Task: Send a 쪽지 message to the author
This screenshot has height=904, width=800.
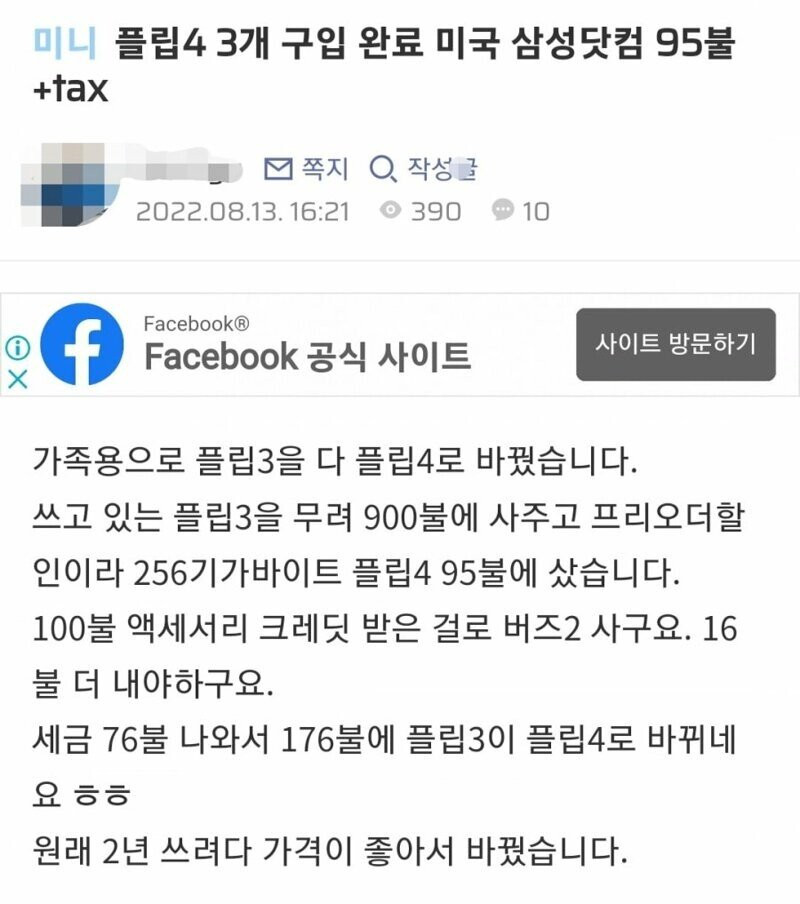Action: [306, 169]
